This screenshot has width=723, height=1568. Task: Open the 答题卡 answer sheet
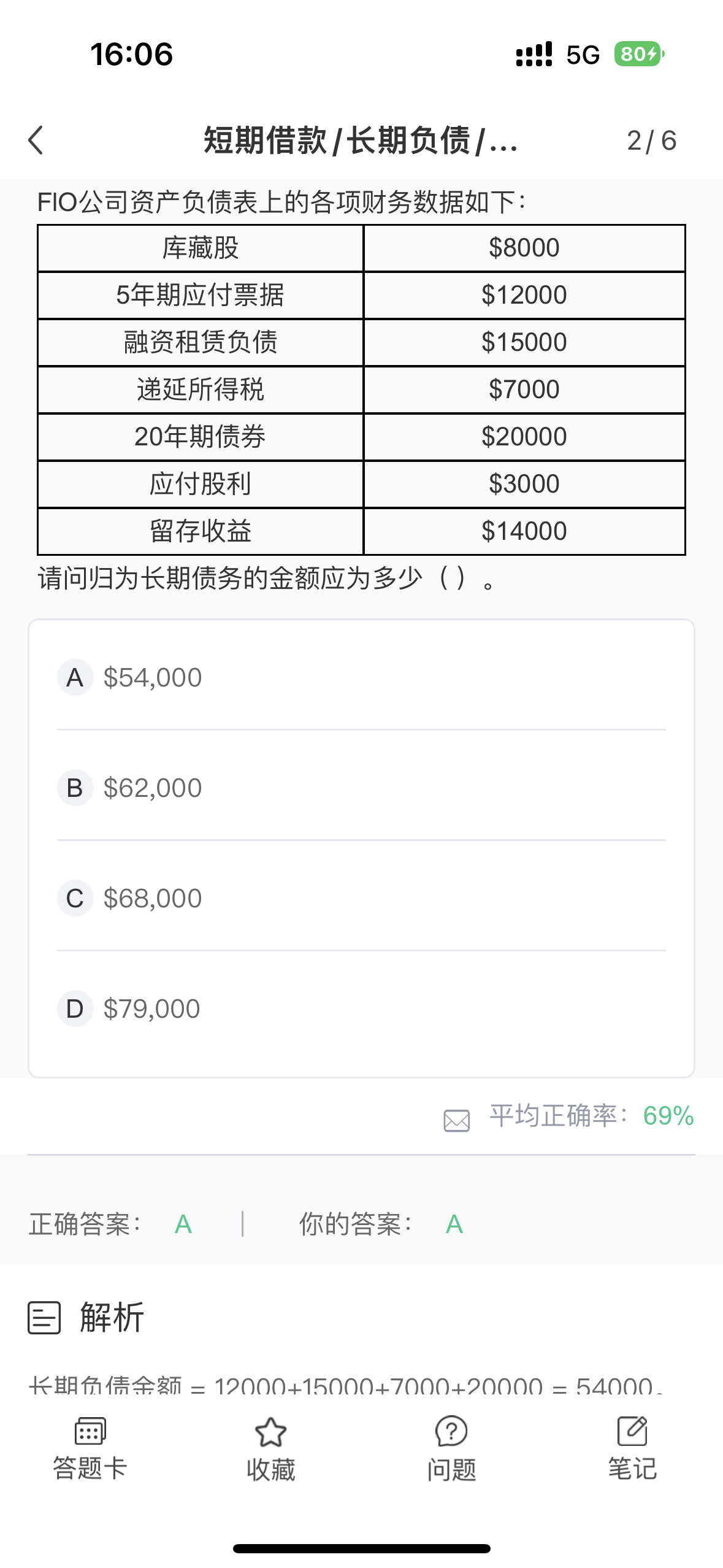click(x=90, y=1449)
